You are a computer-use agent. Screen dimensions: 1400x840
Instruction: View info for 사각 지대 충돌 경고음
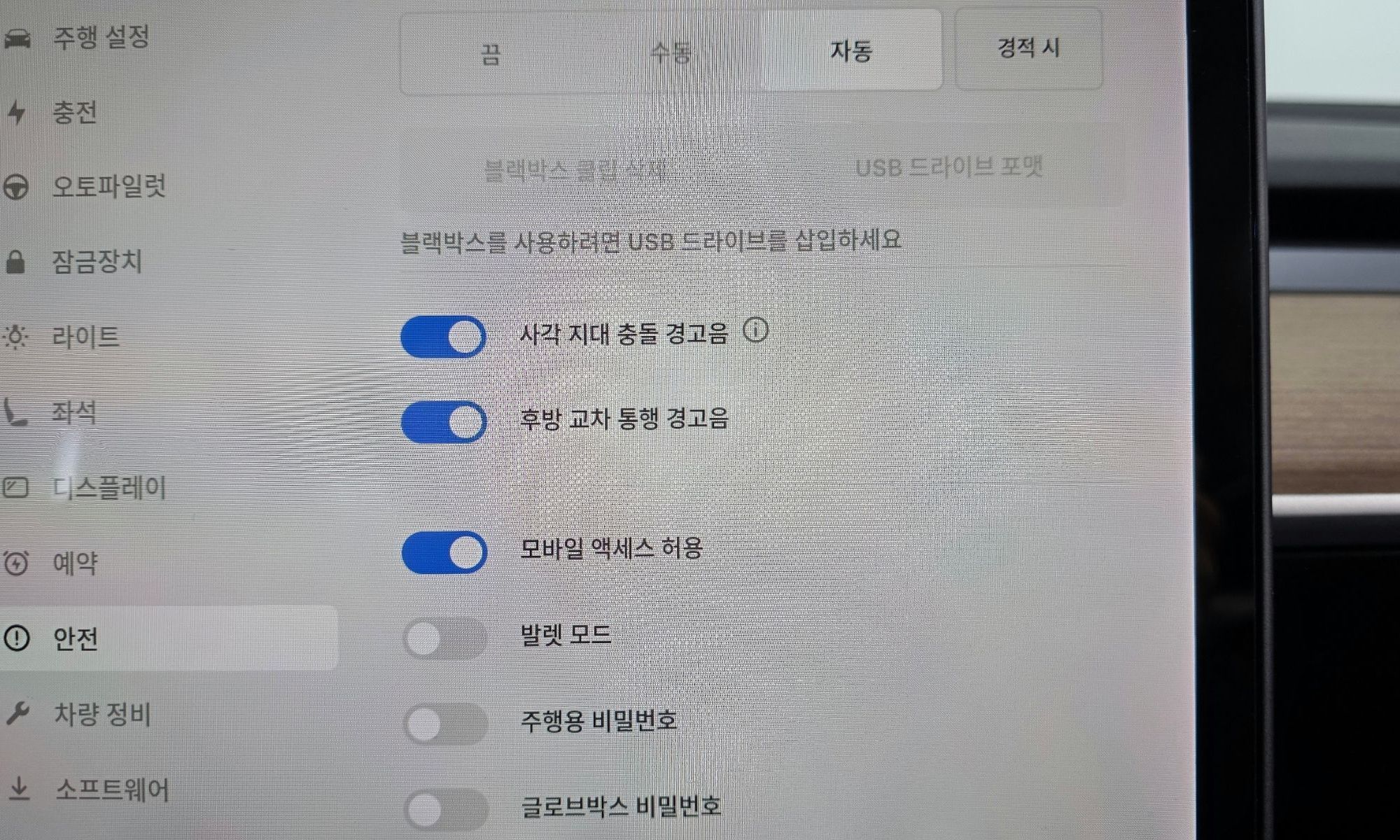755,330
